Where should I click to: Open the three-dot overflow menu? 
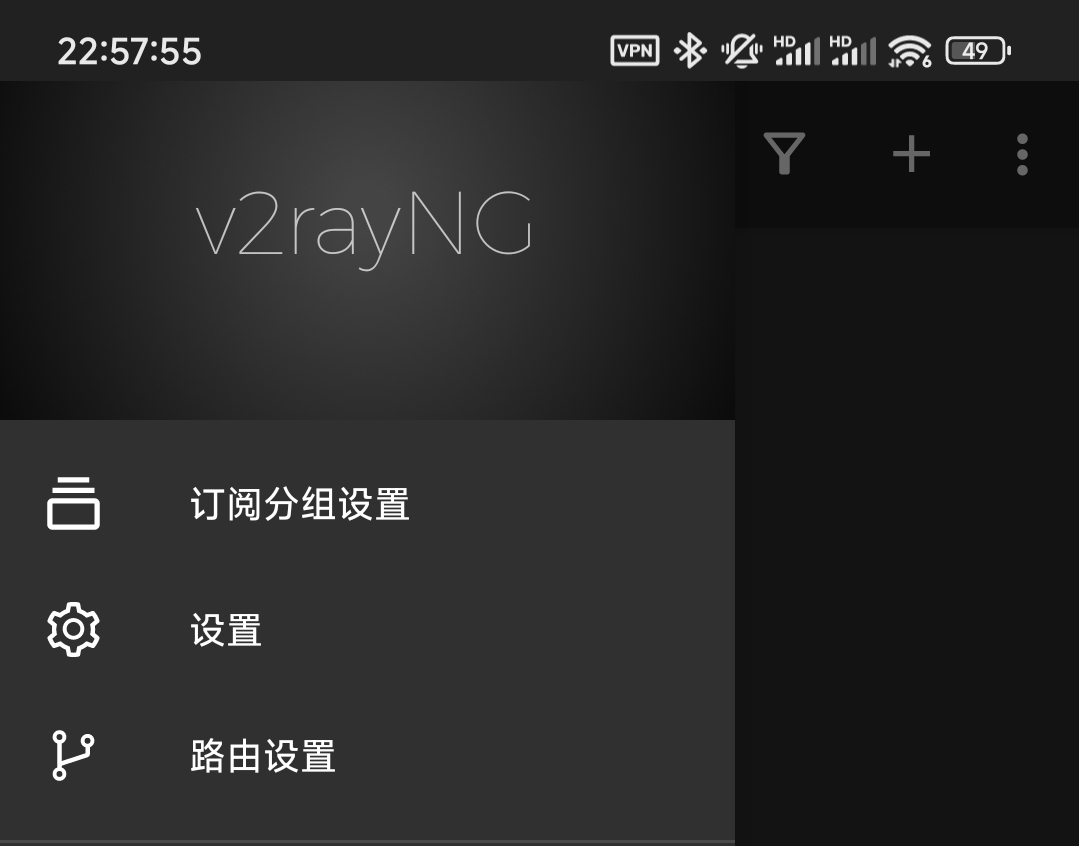click(x=1022, y=154)
